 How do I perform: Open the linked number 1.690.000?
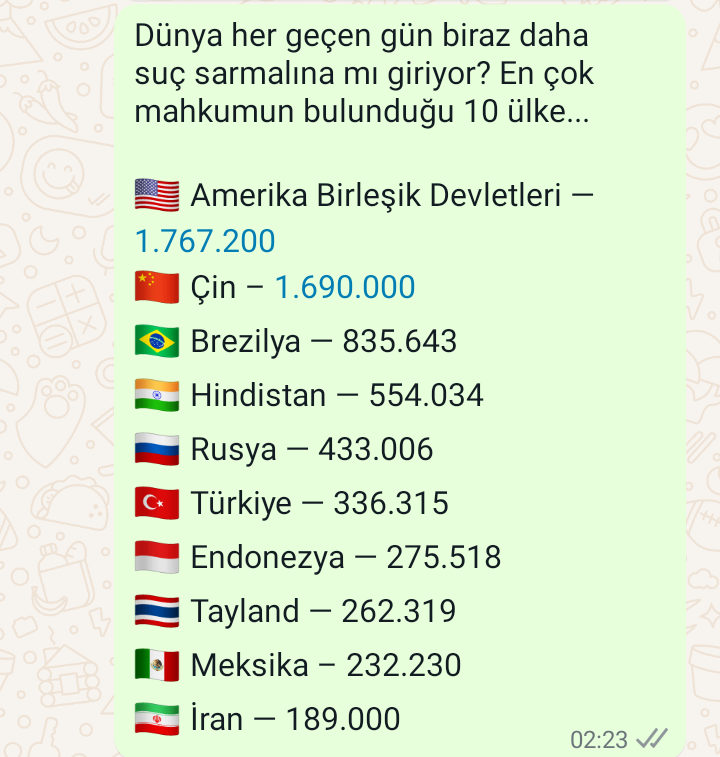[344, 288]
